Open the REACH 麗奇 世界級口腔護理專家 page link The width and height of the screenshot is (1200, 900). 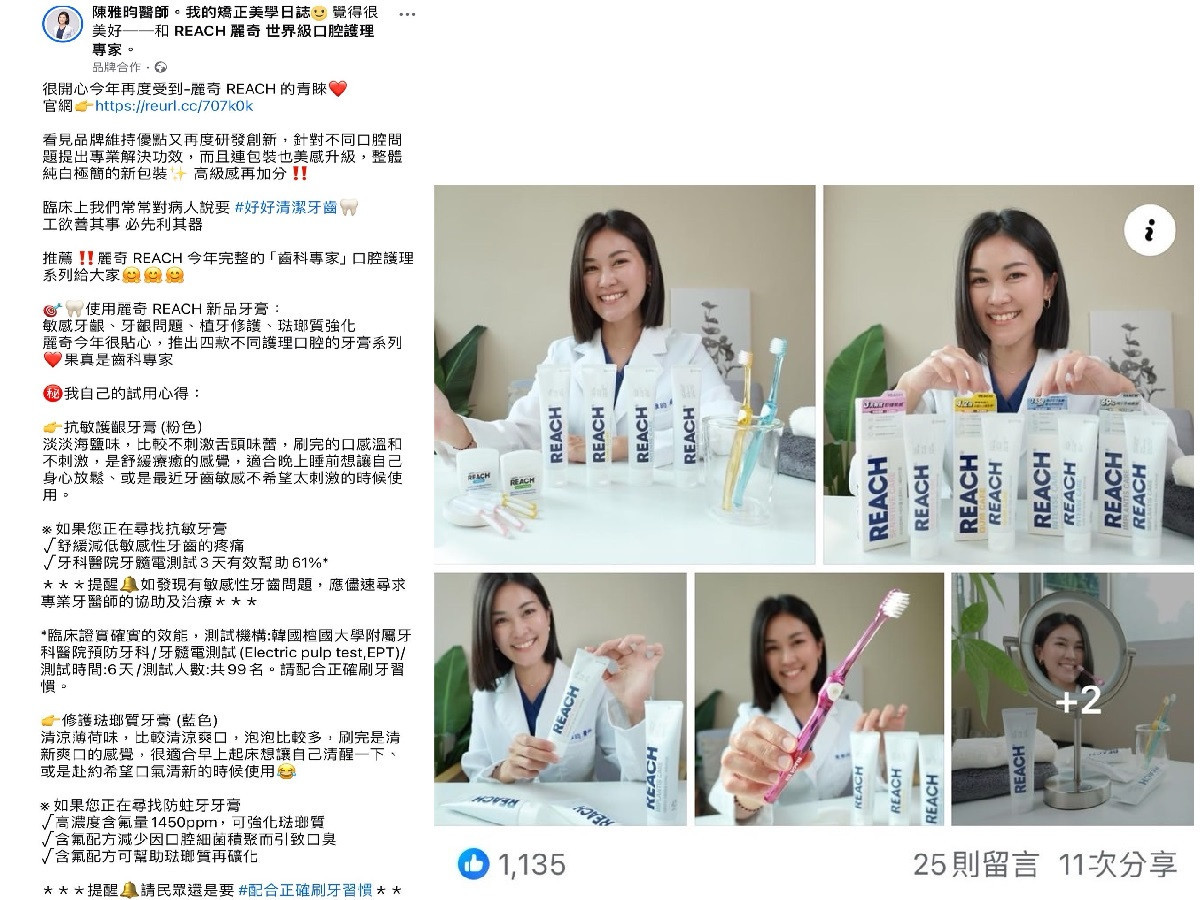272,31
